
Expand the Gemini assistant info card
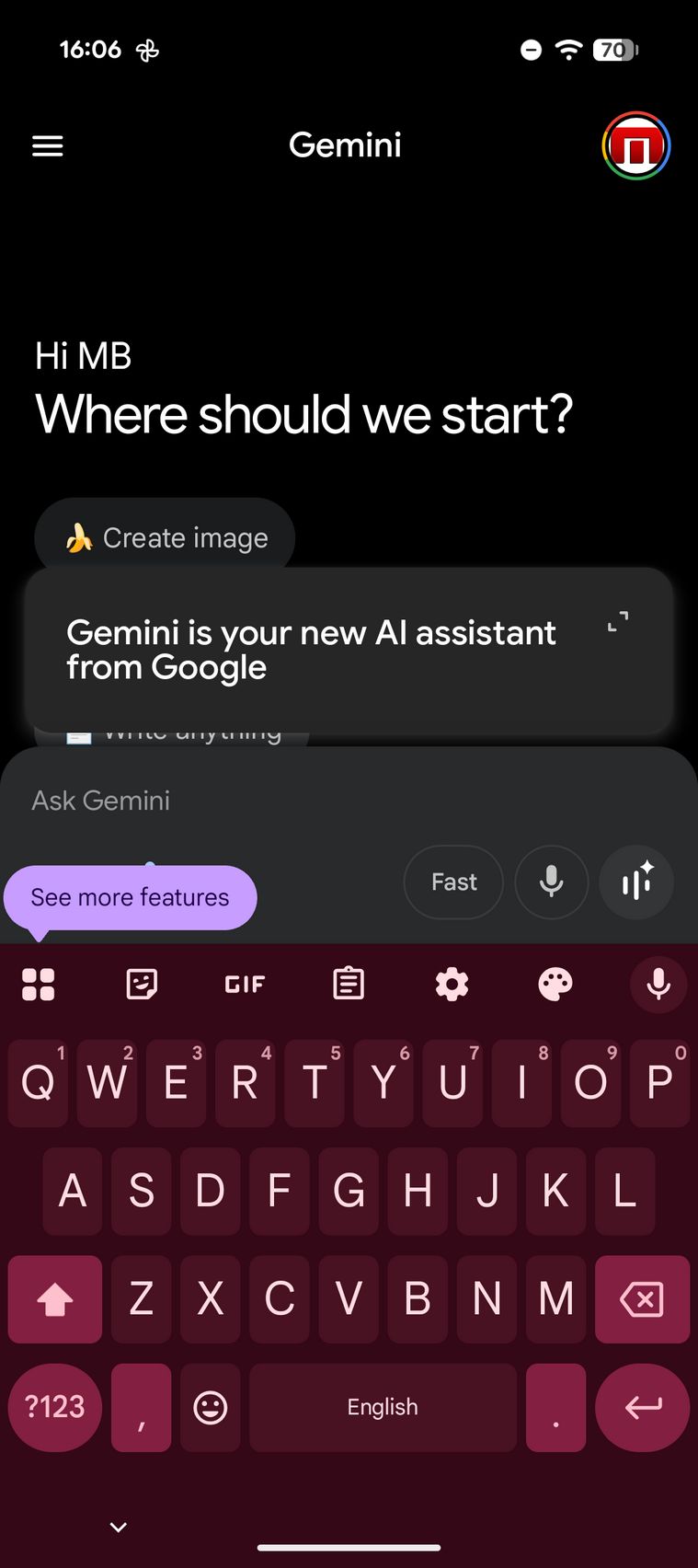pos(618,622)
